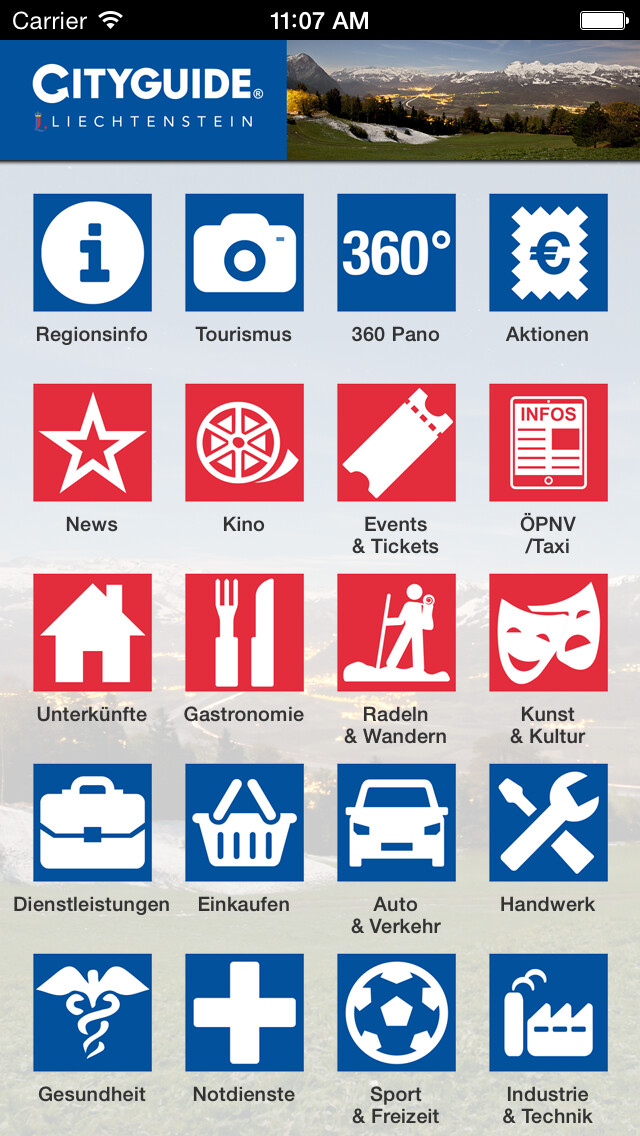Select the Handwerk tools tile

point(548,822)
